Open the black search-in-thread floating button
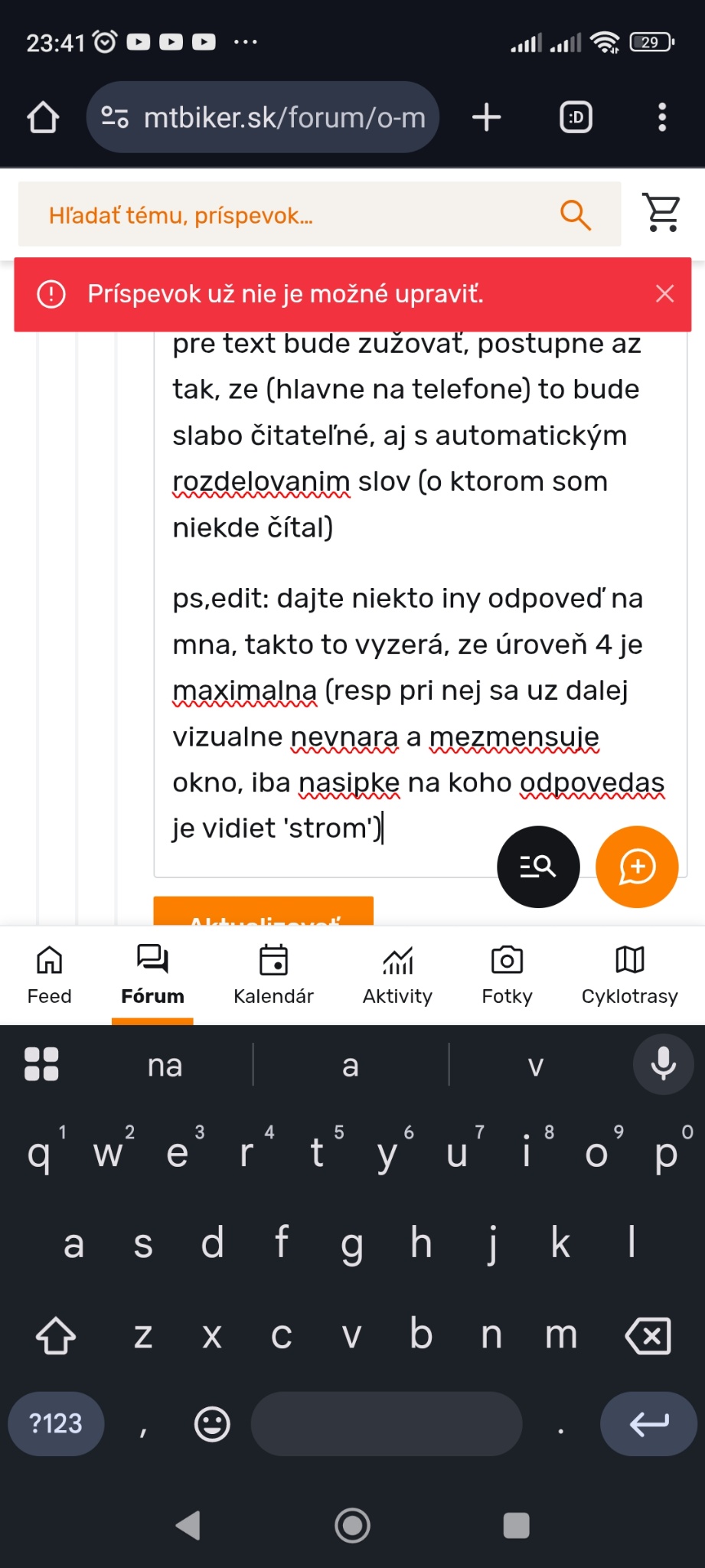Screen dimensions: 705x1568 pos(538,867)
